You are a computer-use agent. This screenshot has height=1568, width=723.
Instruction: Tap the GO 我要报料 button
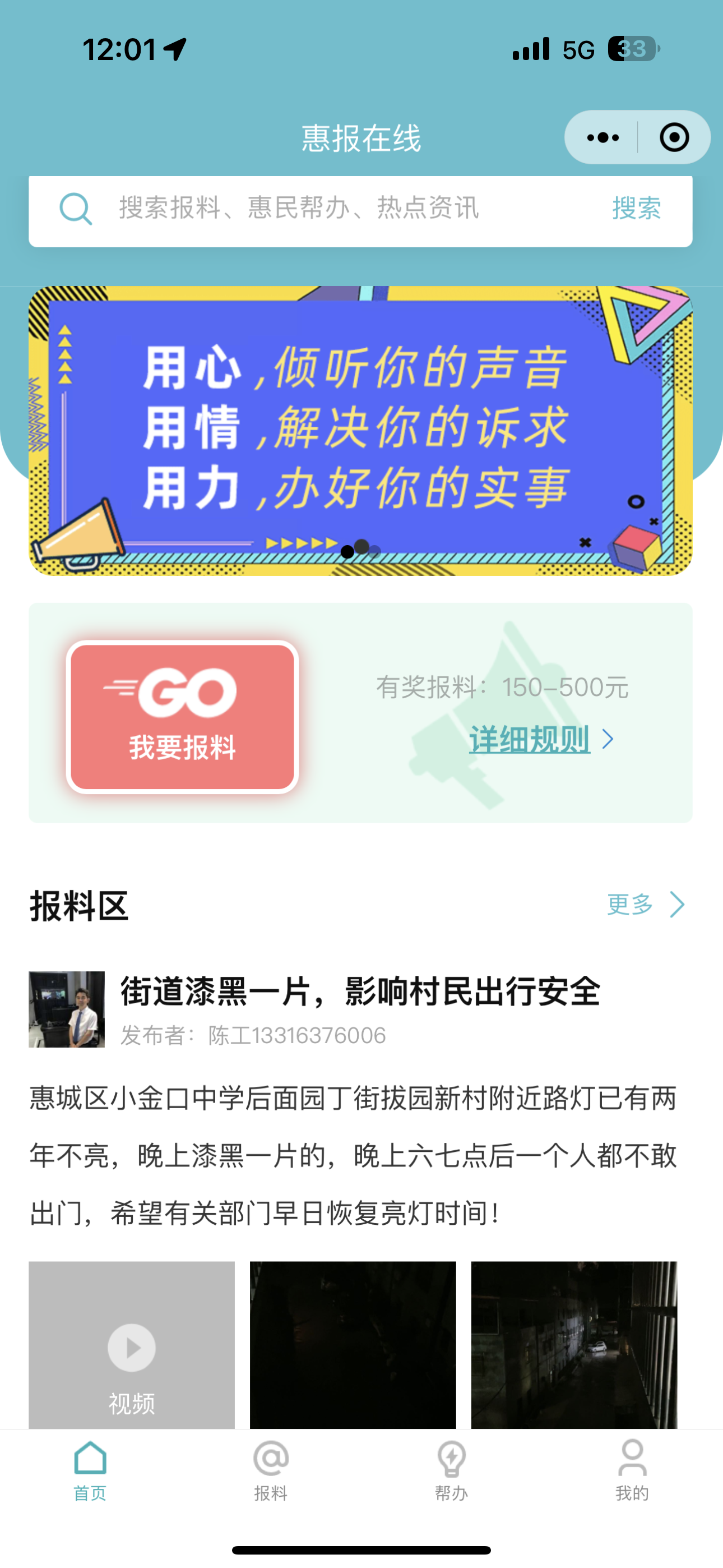(182, 717)
